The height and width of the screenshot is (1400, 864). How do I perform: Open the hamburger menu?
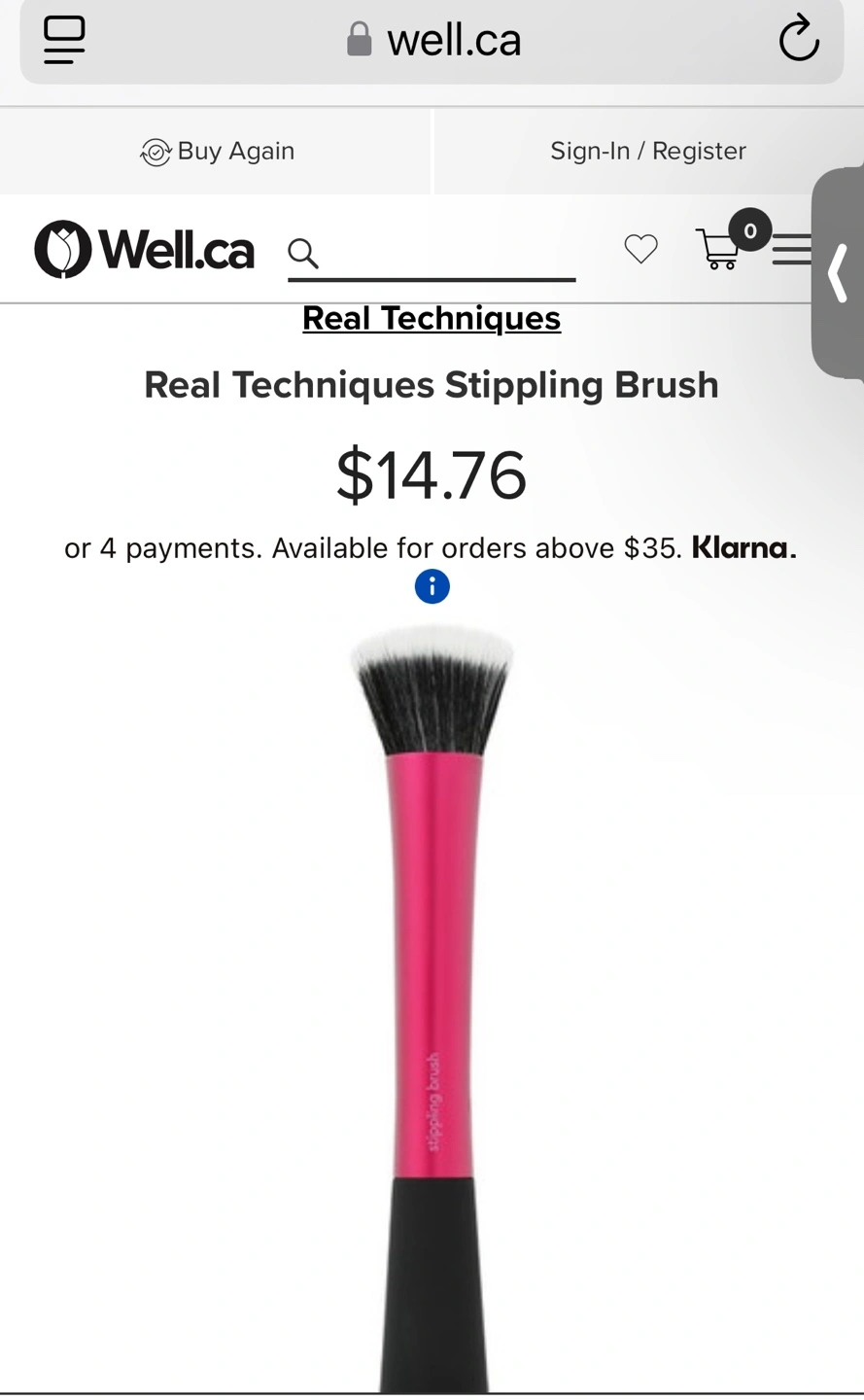(791, 249)
